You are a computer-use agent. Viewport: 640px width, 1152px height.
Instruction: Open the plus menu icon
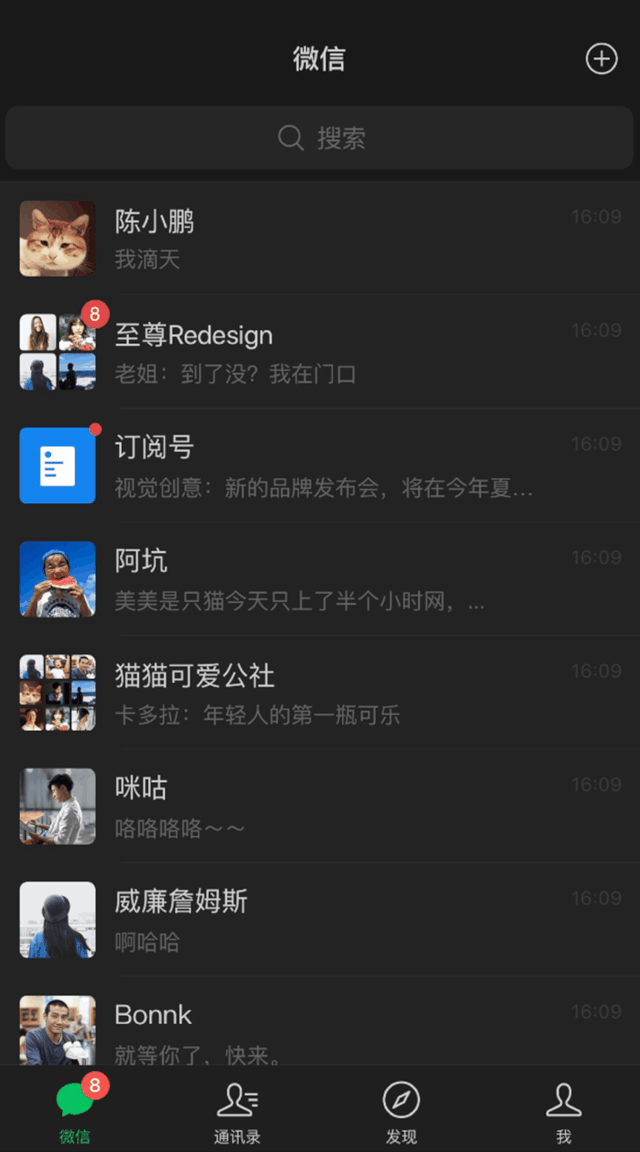[601, 59]
